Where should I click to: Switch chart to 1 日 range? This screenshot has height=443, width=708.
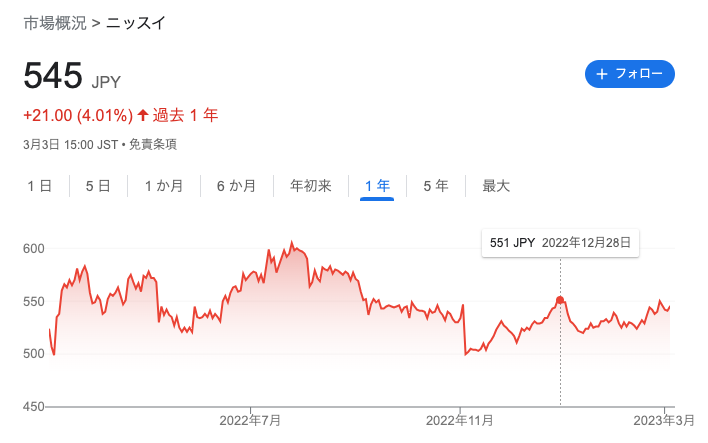point(39,186)
